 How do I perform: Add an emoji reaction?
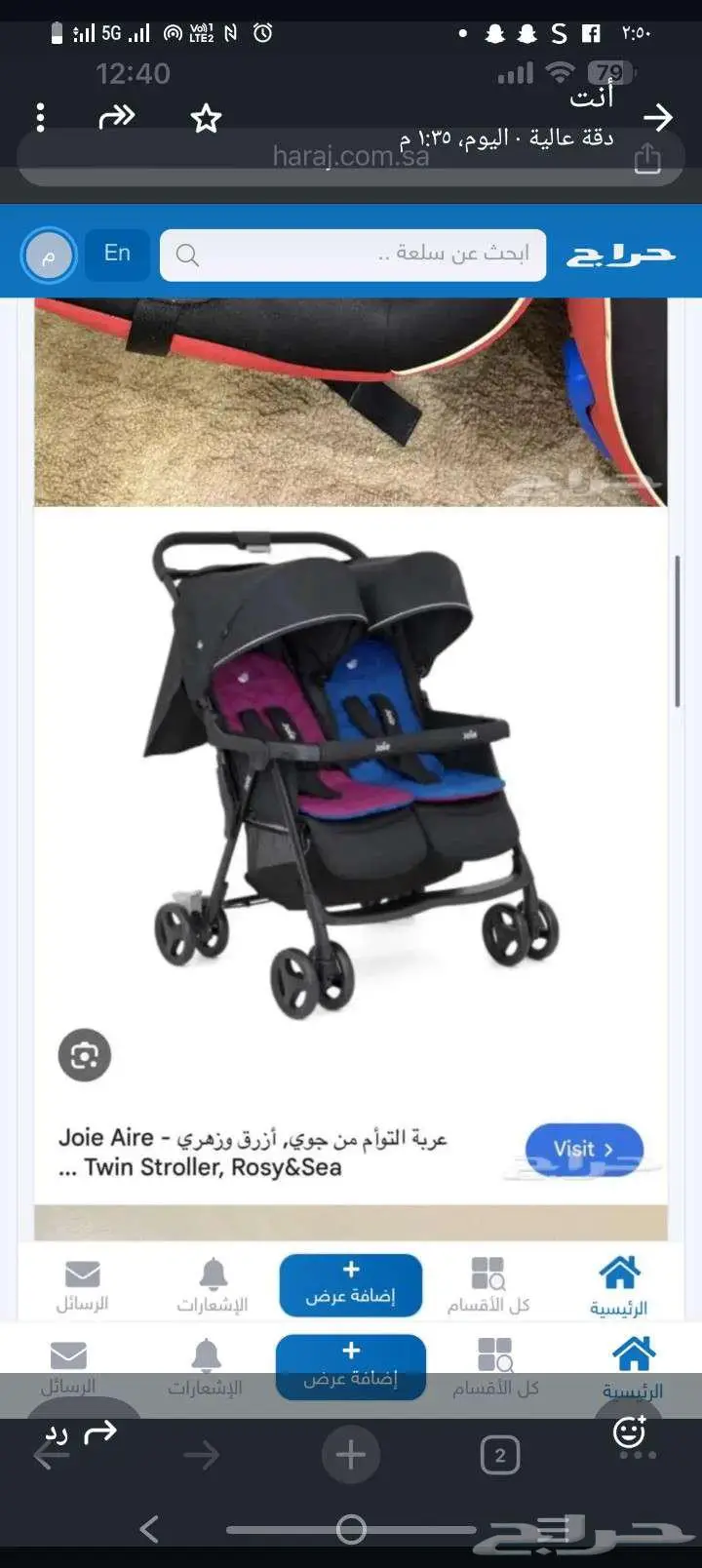click(x=631, y=1433)
